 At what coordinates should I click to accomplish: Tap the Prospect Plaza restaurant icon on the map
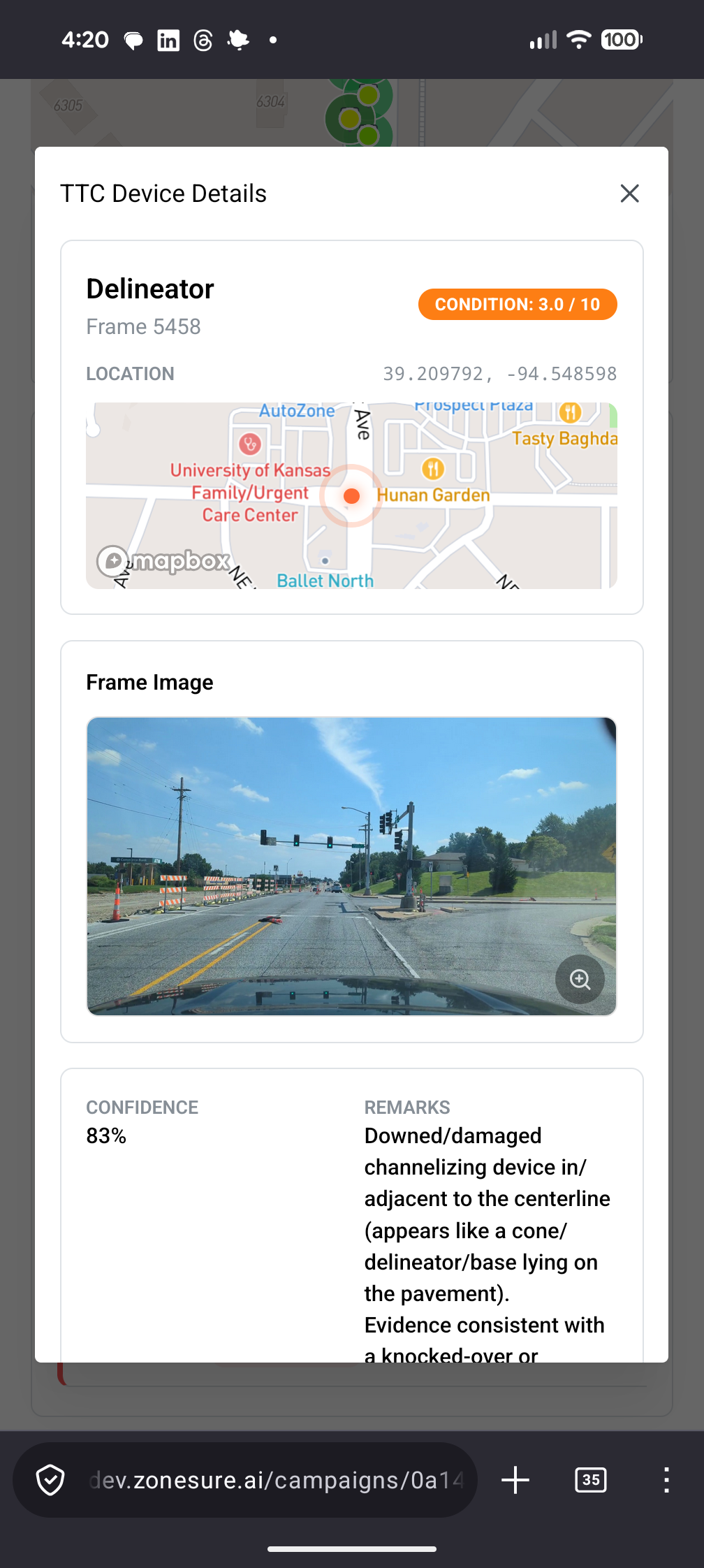(570, 412)
